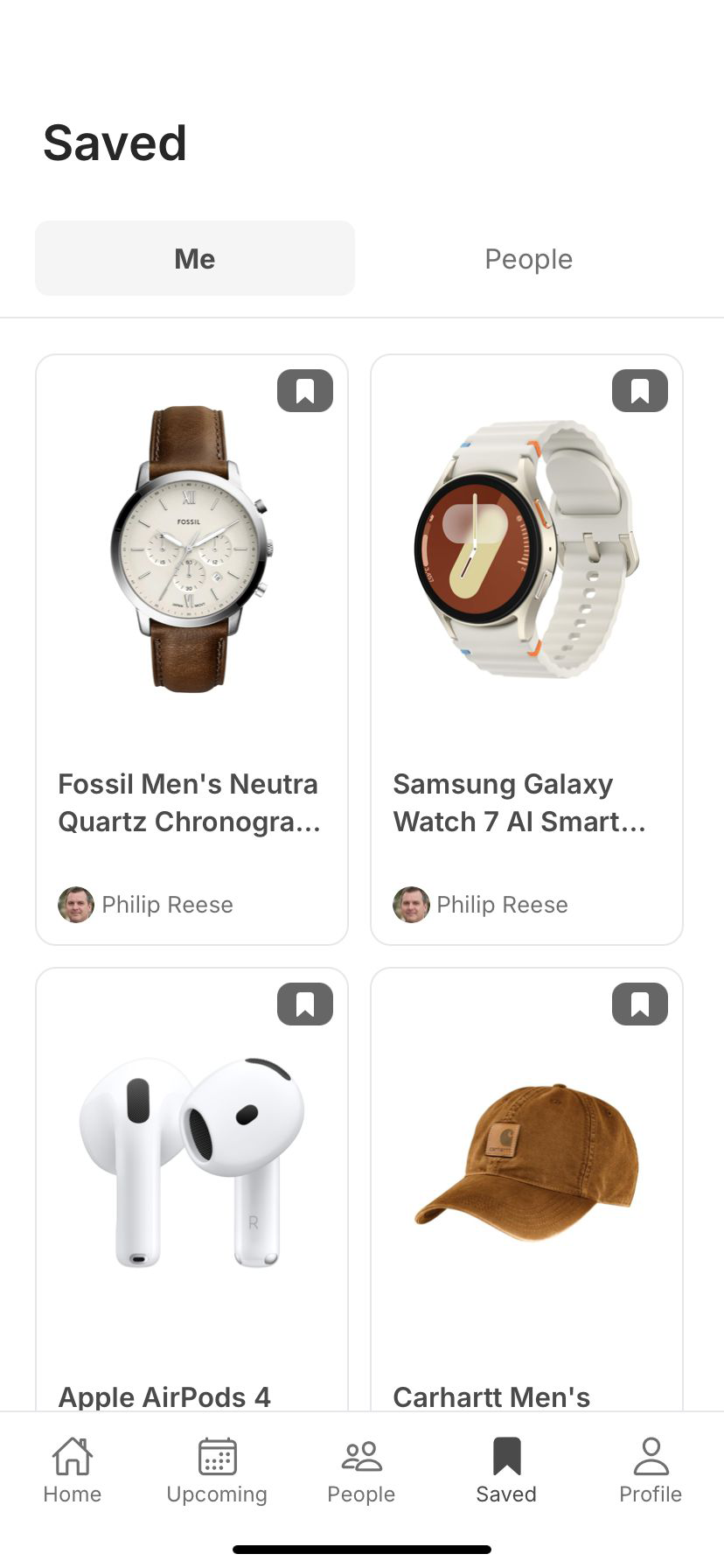Unsave the Fossil Men's Neutra watch bookmark
Image resolution: width=724 pixels, height=1568 pixels.
tap(305, 390)
